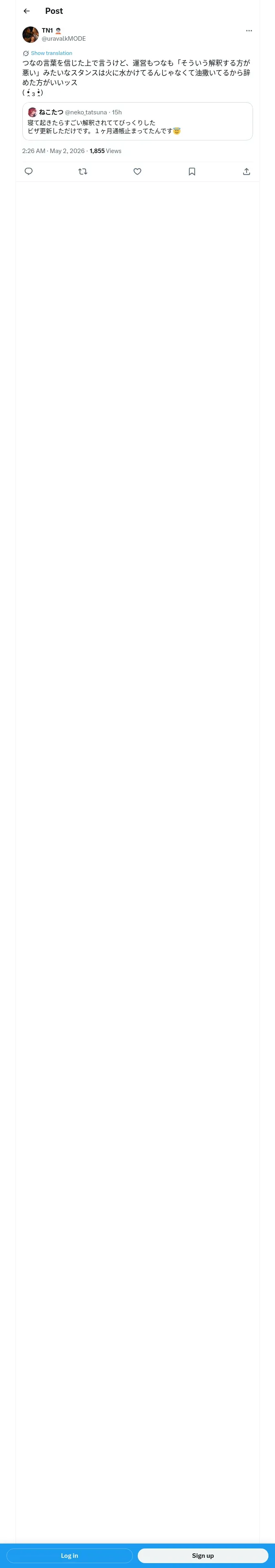The height and width of the screenshot is (1568, 275).
Task: Open TN1's profile picture
Action: point(31,34)
